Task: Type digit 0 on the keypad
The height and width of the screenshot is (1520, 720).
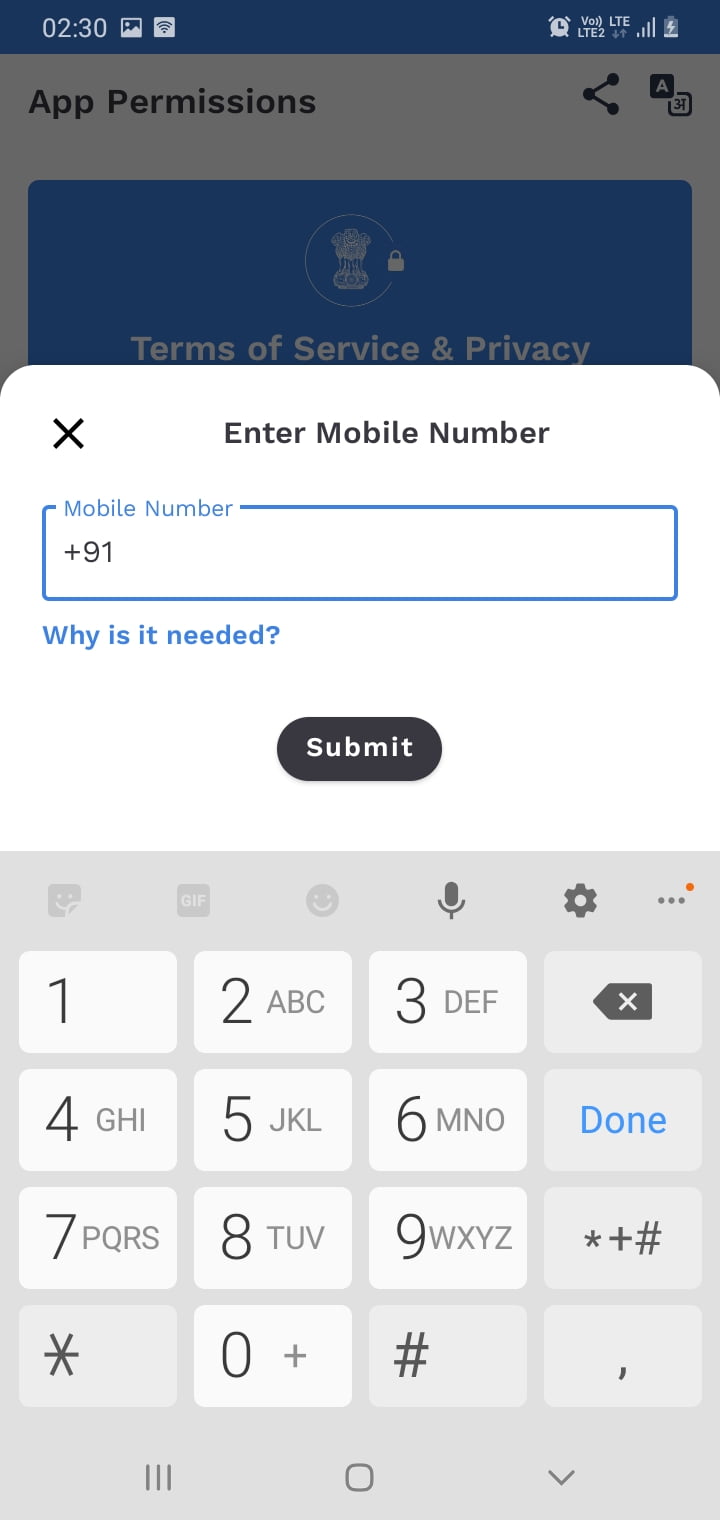Action: 272,1356
